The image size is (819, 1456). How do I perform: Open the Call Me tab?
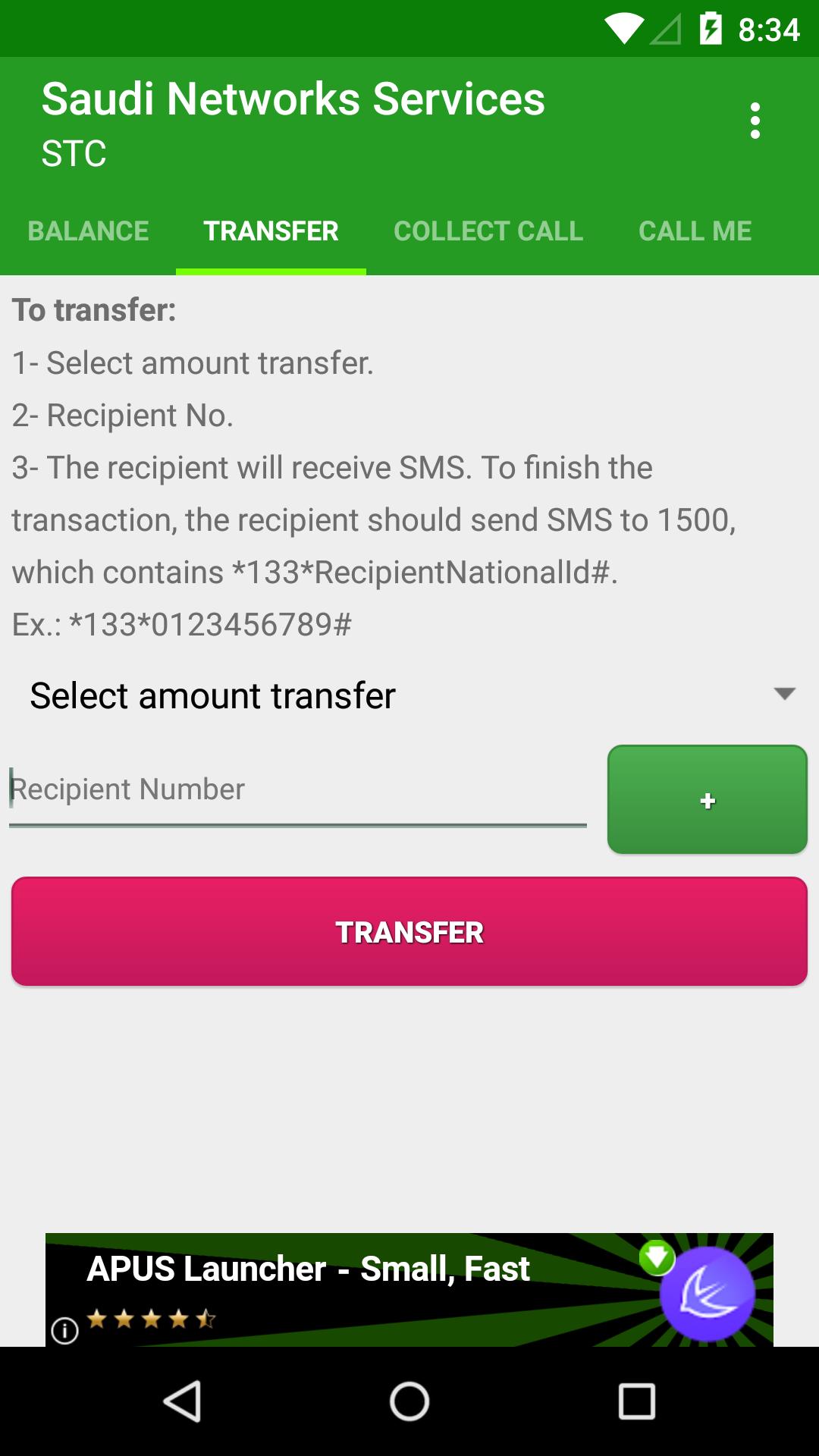[x=695, y=231]
